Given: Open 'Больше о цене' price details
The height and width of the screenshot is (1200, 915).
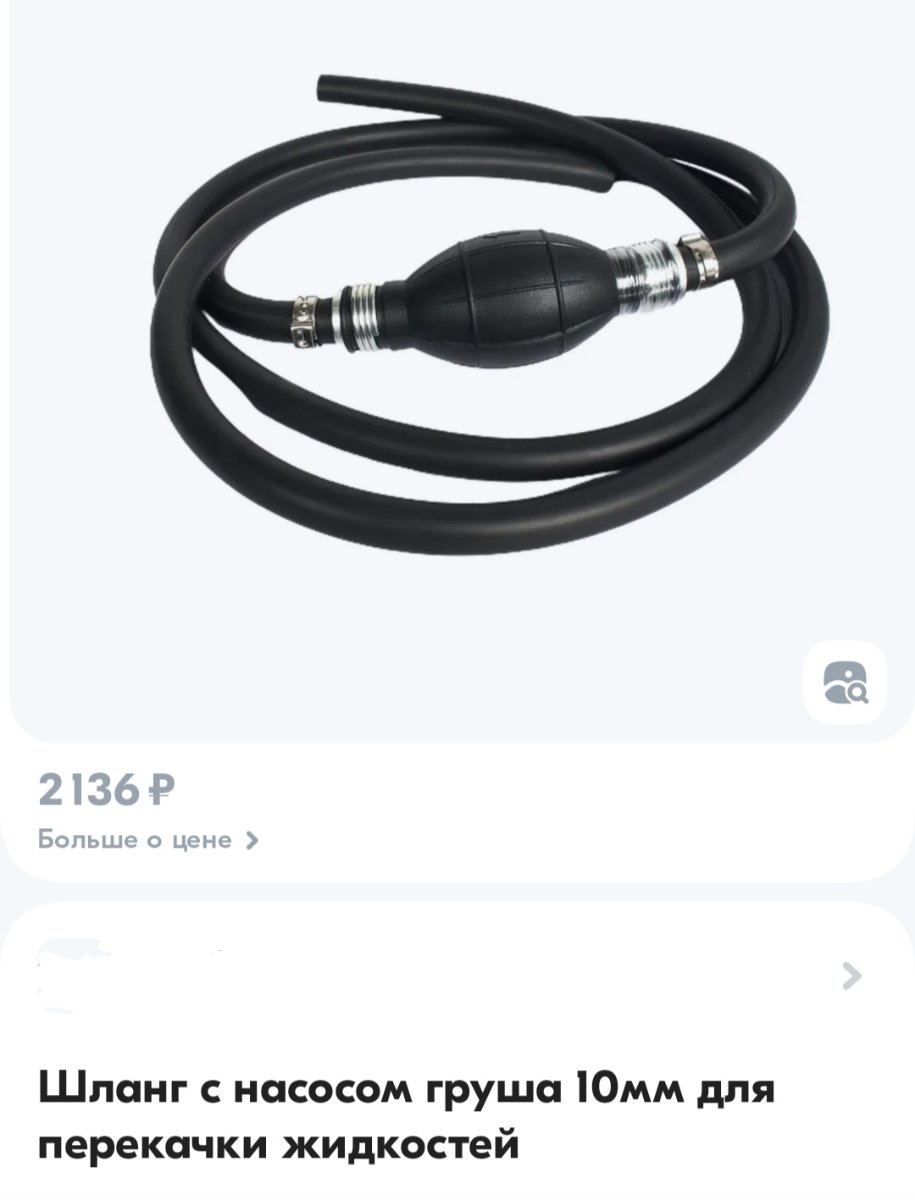Looking at the screenshot, I should pos(148,840).
